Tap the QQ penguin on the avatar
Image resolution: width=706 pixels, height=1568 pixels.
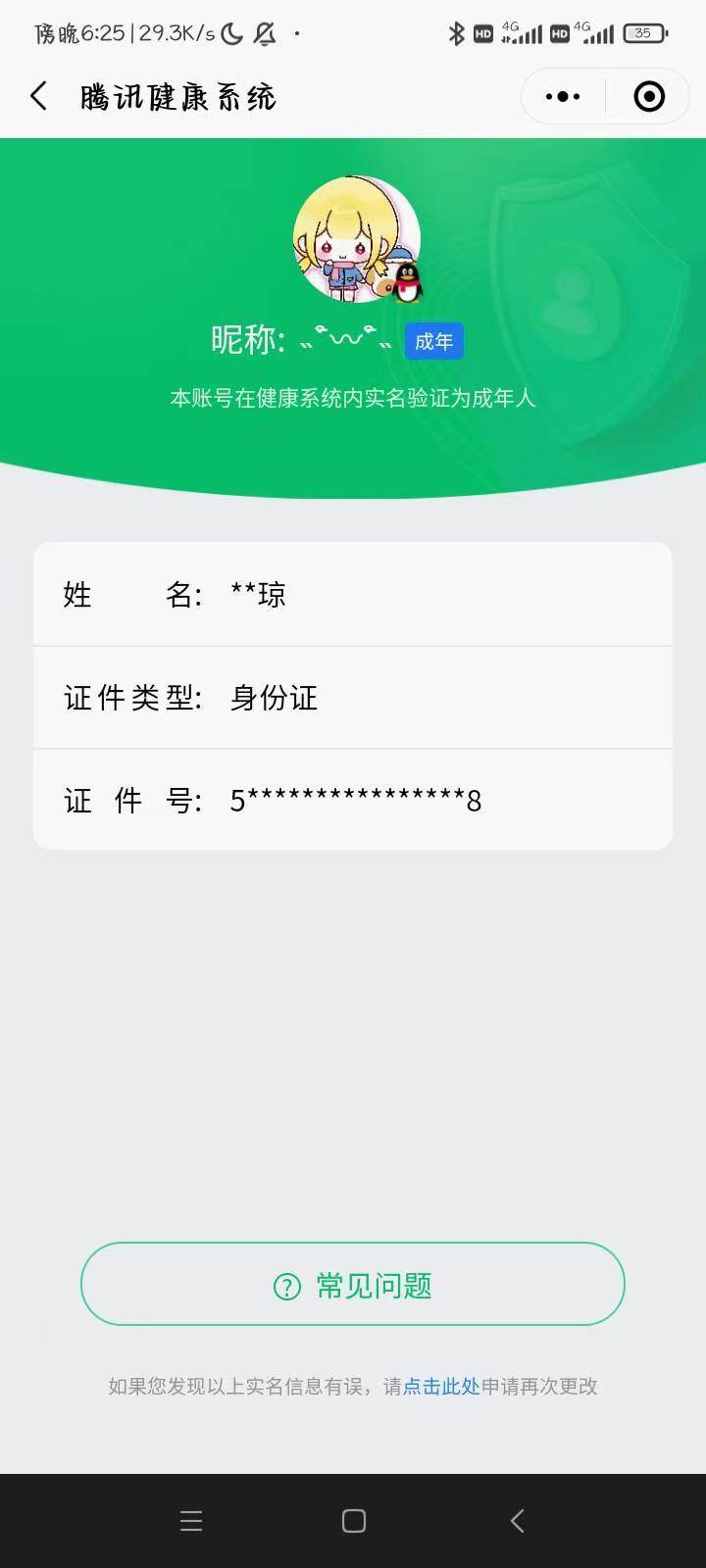(407, 283)
